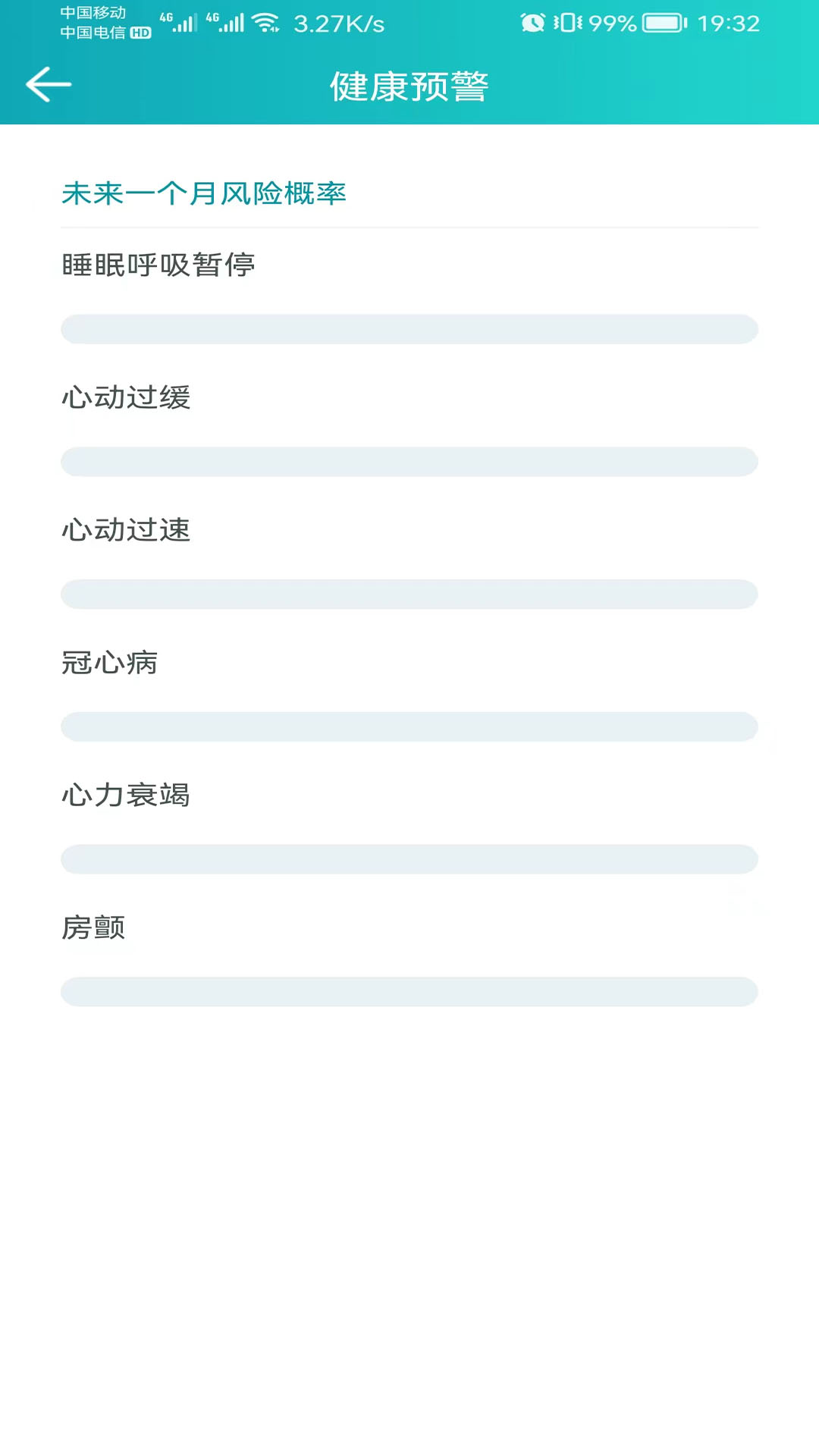Click the 心动过速 risk entry

[x=127, y=530]
